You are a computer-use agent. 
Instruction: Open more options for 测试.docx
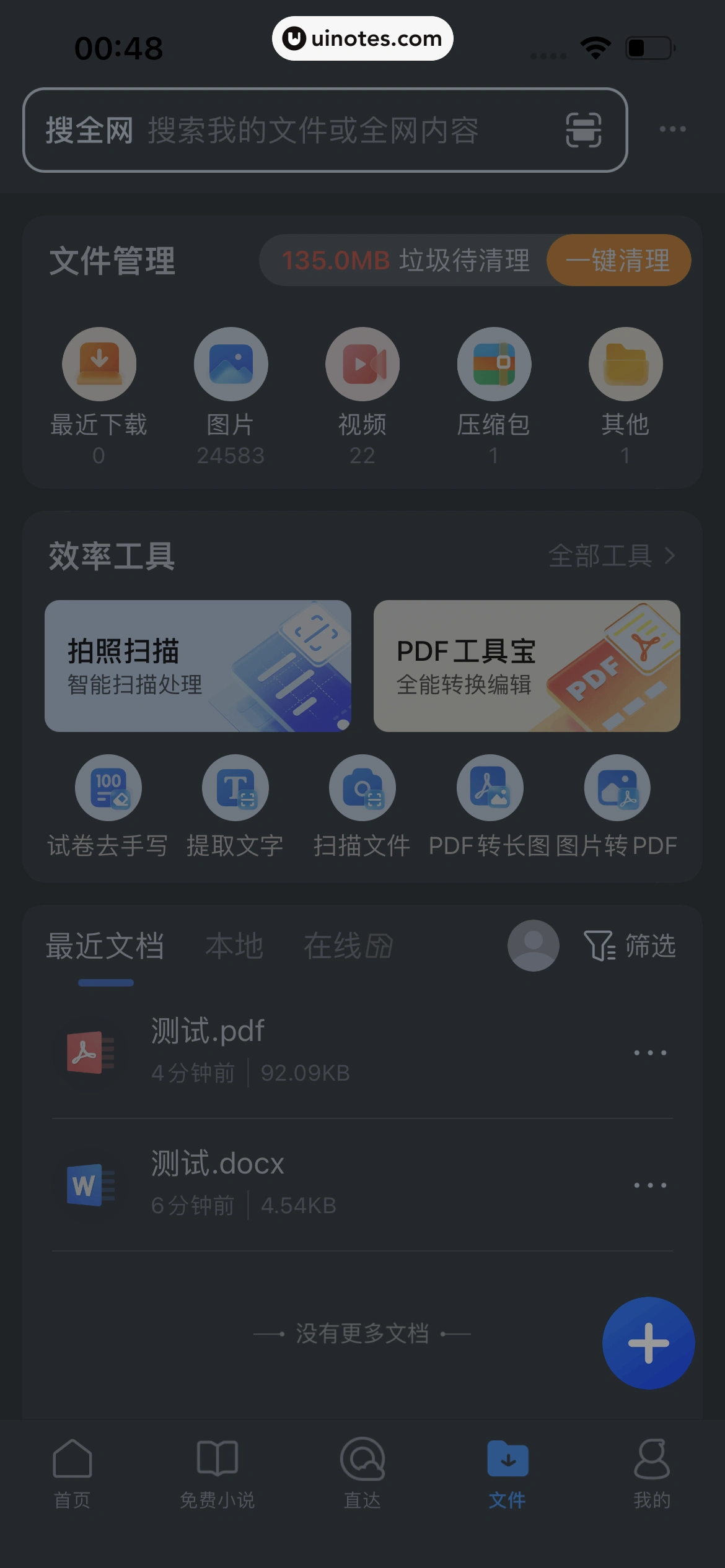650,1185
